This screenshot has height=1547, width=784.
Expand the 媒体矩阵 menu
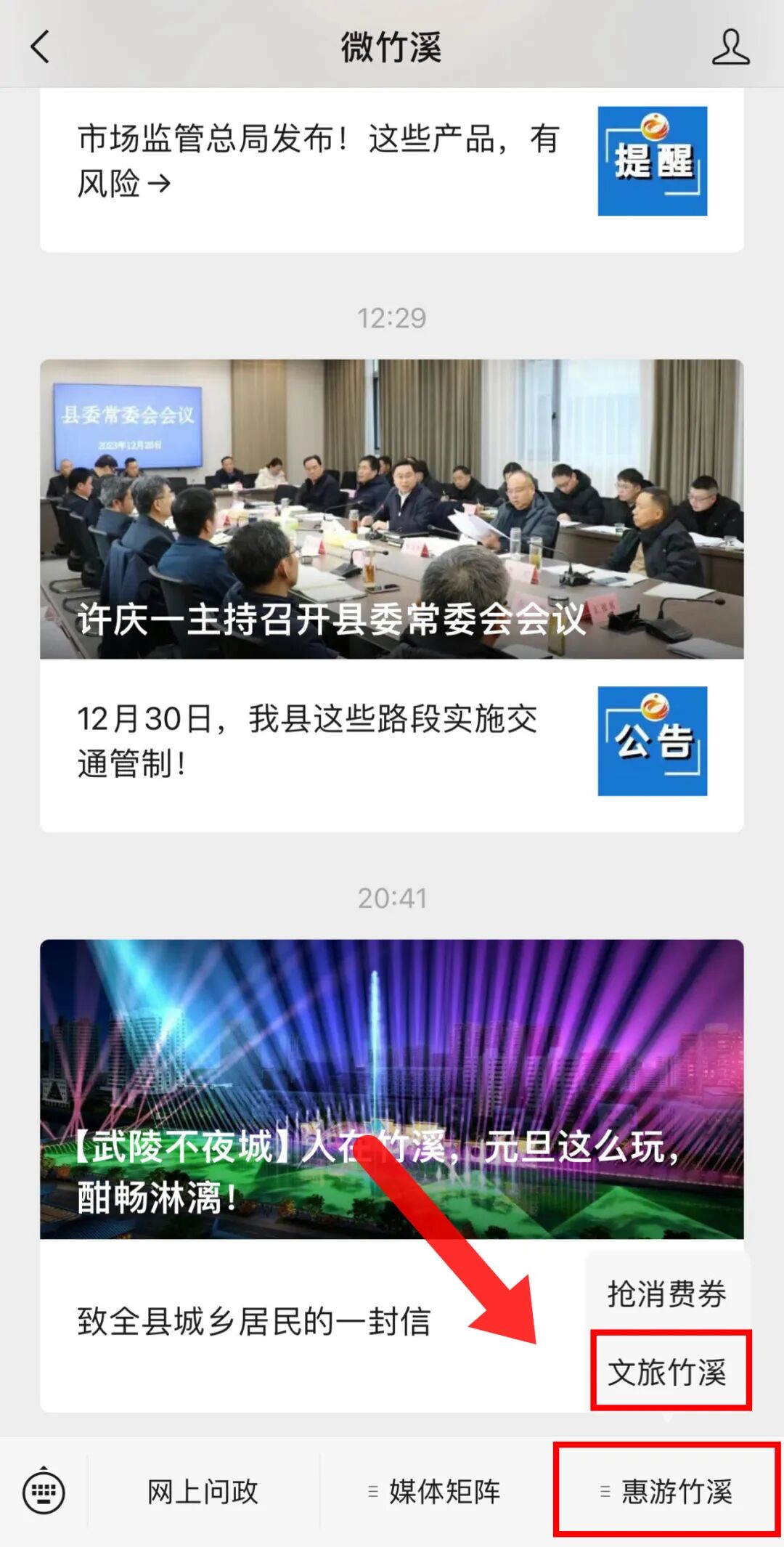[x=436, y=1492]
